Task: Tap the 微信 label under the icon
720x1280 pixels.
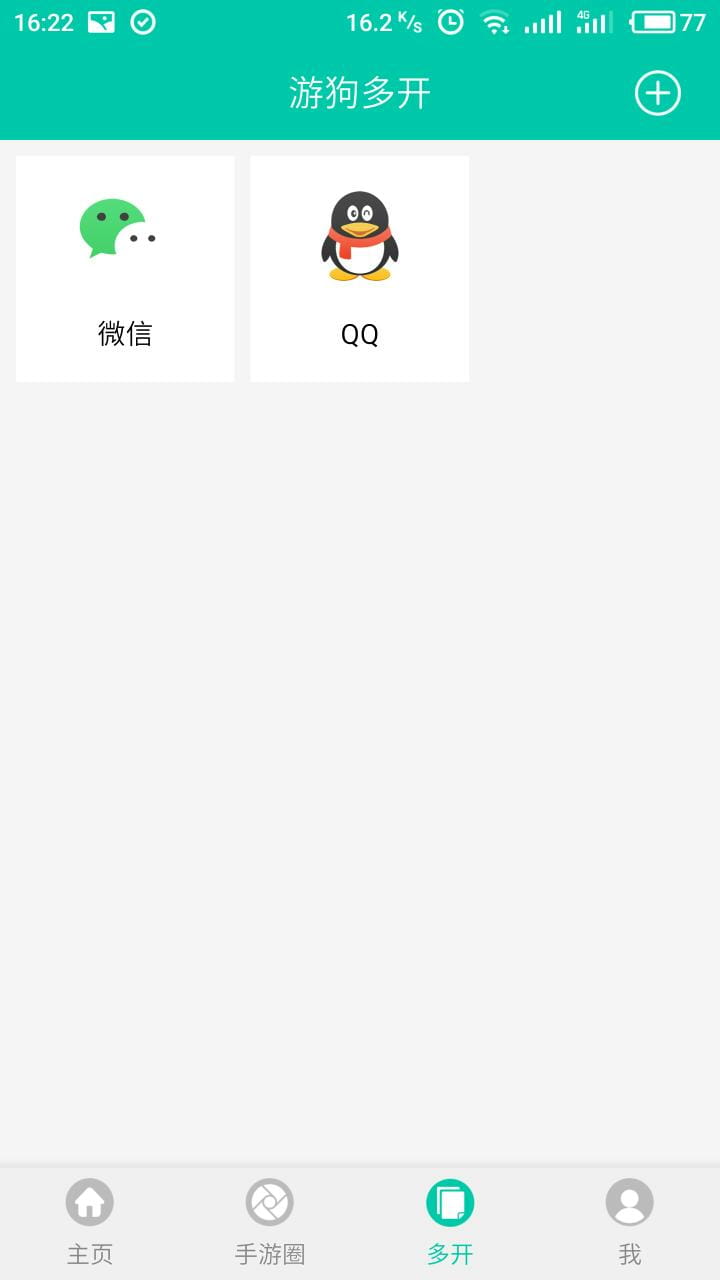Action: pyautogui.click(x=124, y=333)
